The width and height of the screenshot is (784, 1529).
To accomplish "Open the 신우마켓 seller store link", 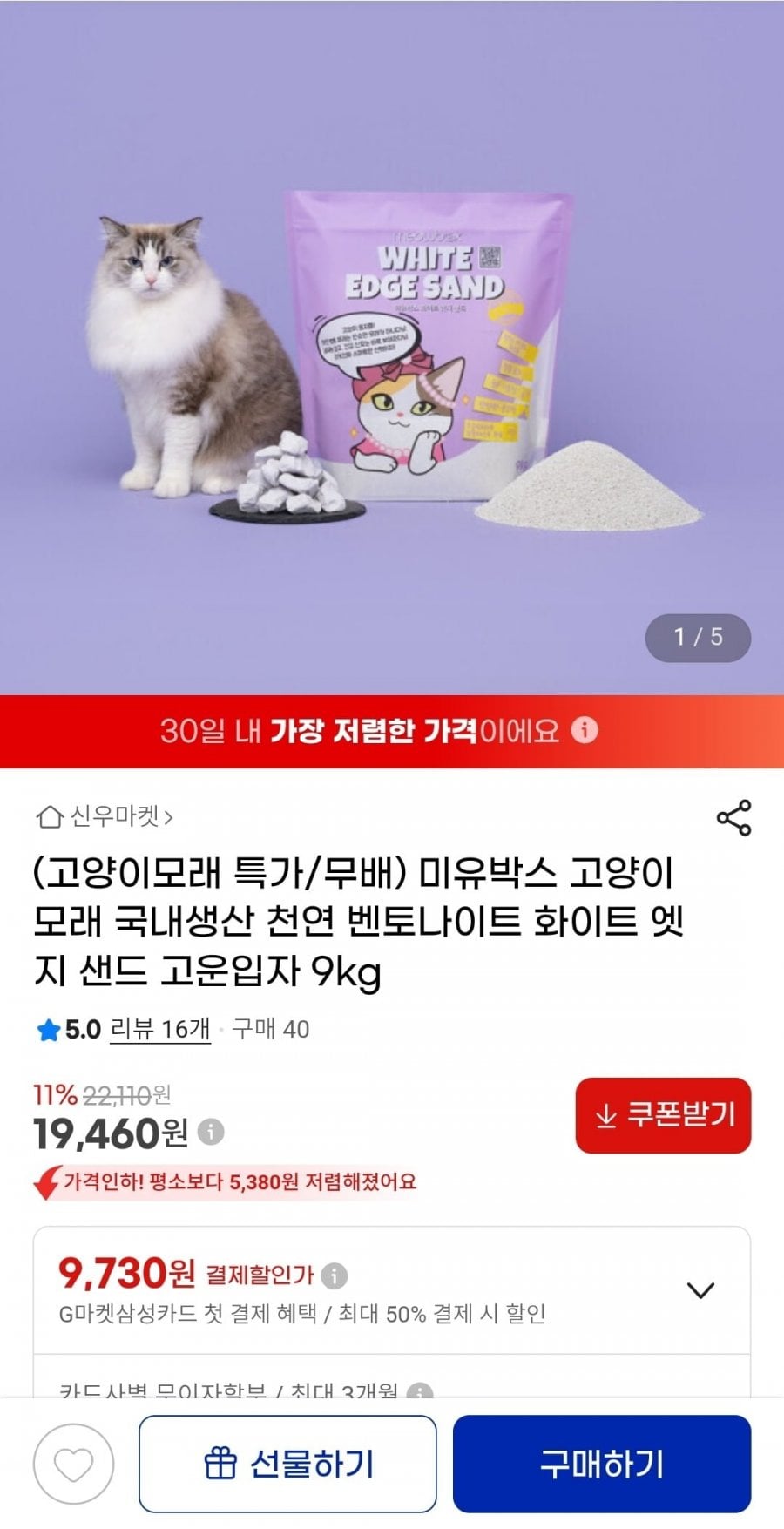I will pos(105,817).
